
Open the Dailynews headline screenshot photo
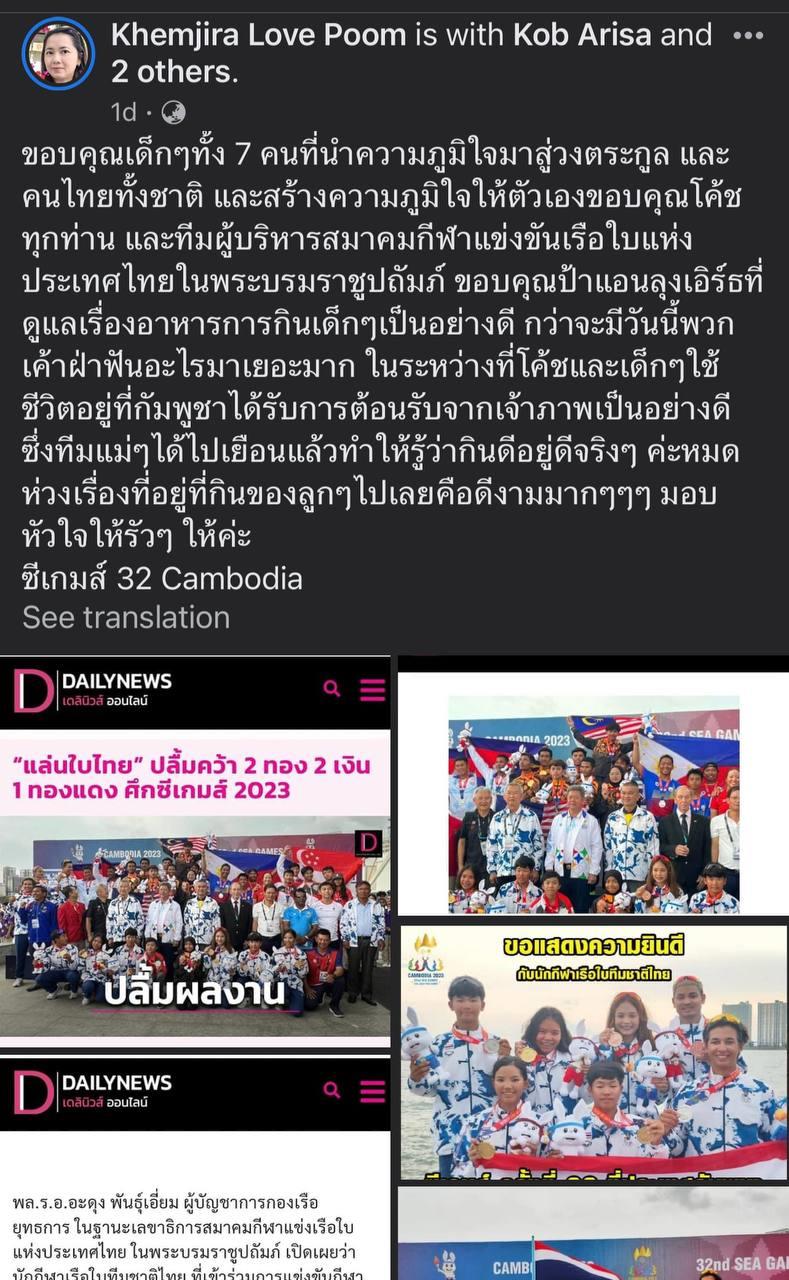195,850
